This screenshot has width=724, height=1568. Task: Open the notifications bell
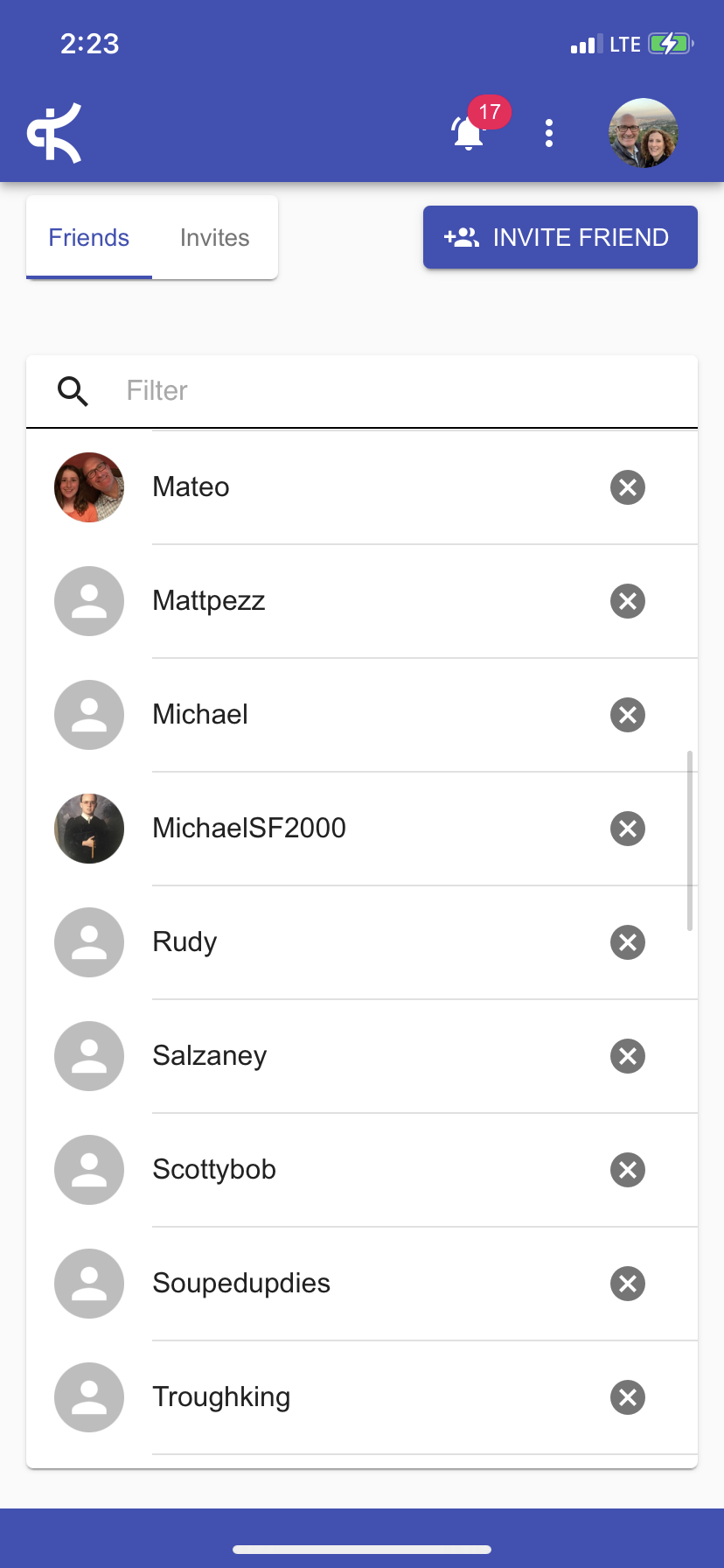470,133
